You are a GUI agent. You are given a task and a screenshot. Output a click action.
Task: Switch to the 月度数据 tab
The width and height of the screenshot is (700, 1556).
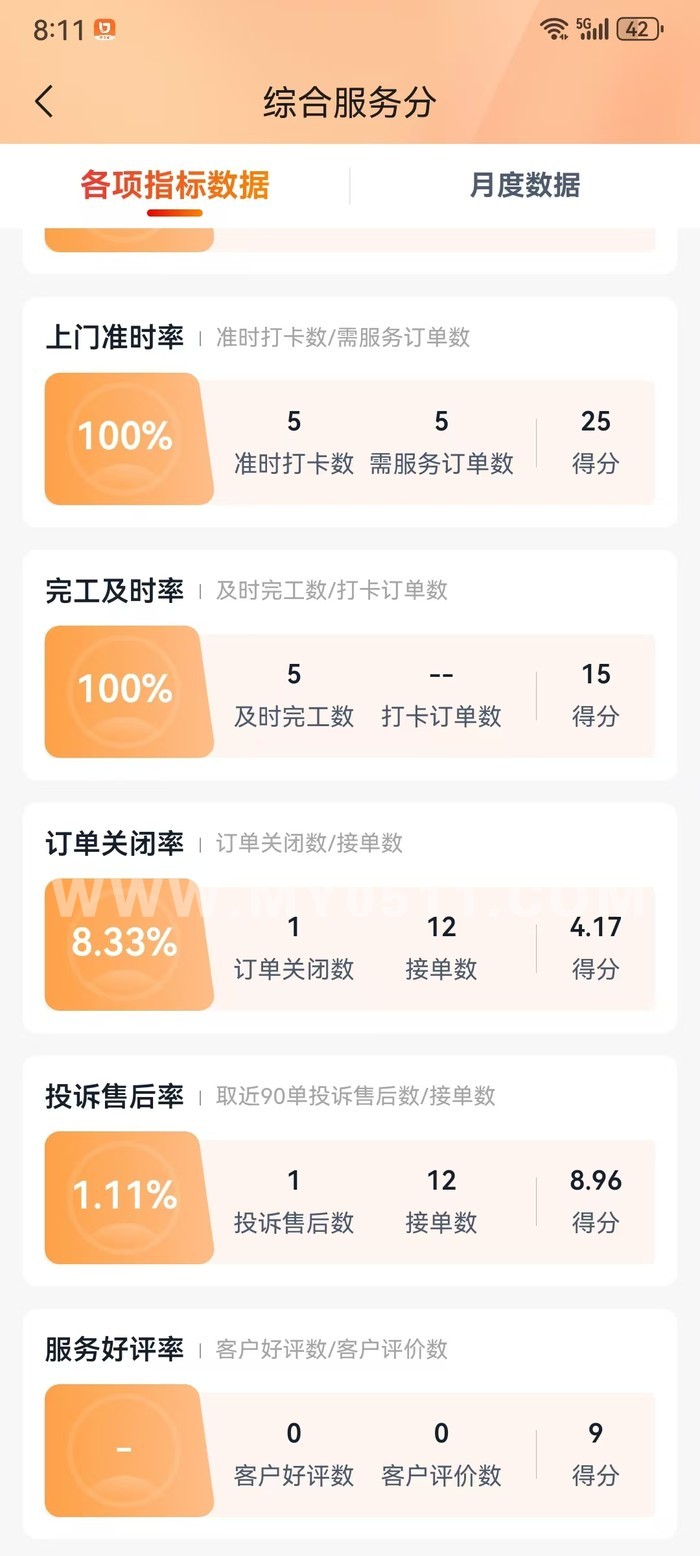[525, 185]
